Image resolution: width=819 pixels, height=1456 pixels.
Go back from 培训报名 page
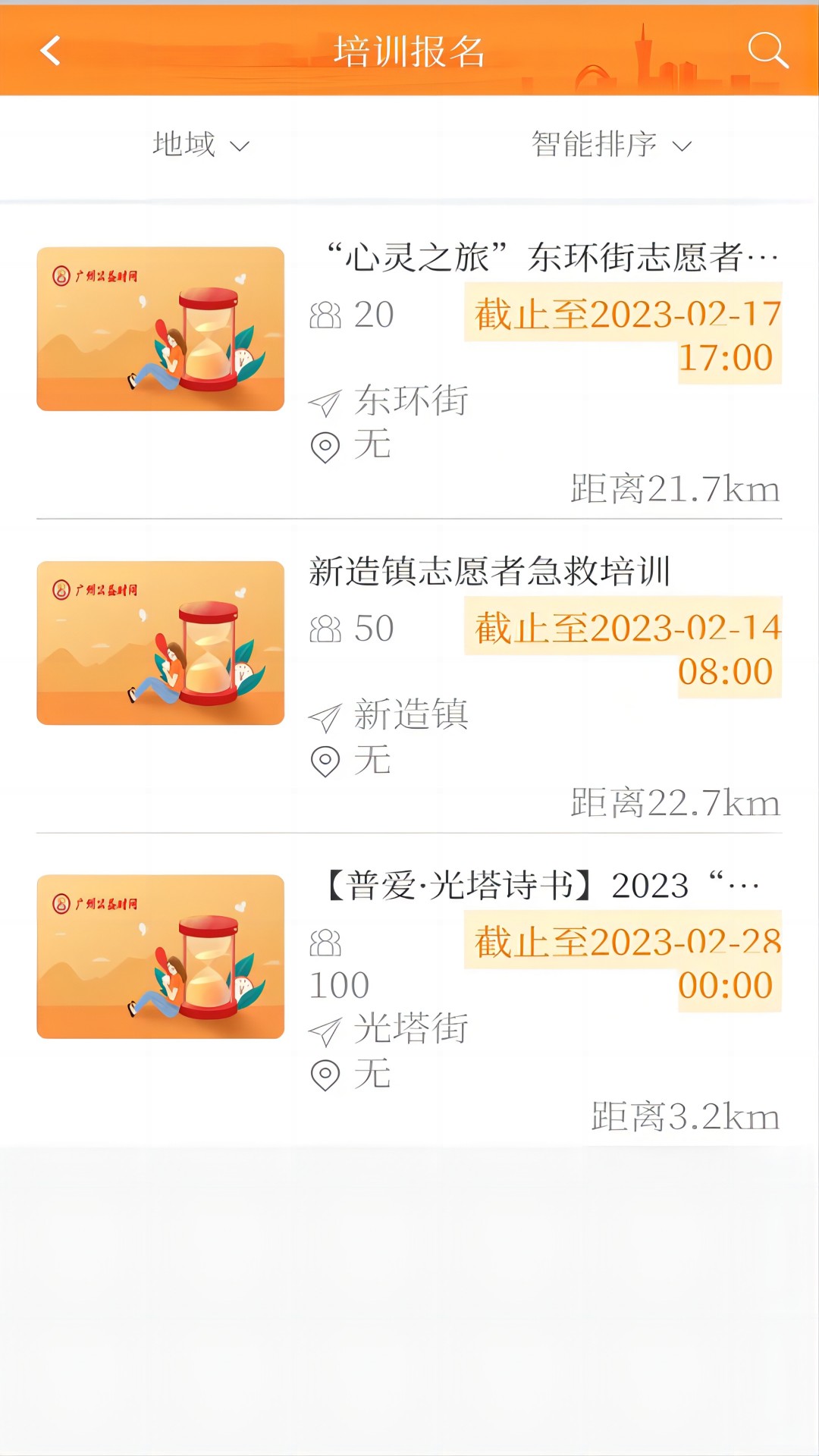pyautogui.click(x=50, y=52)
